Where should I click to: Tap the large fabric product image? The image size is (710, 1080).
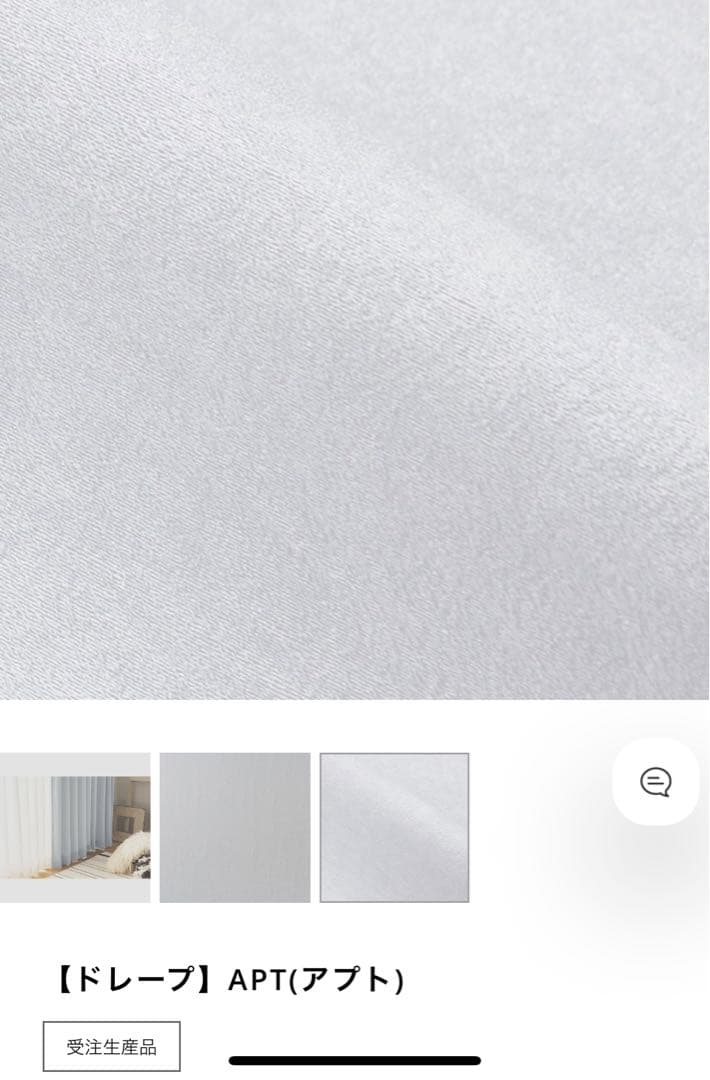355,350
